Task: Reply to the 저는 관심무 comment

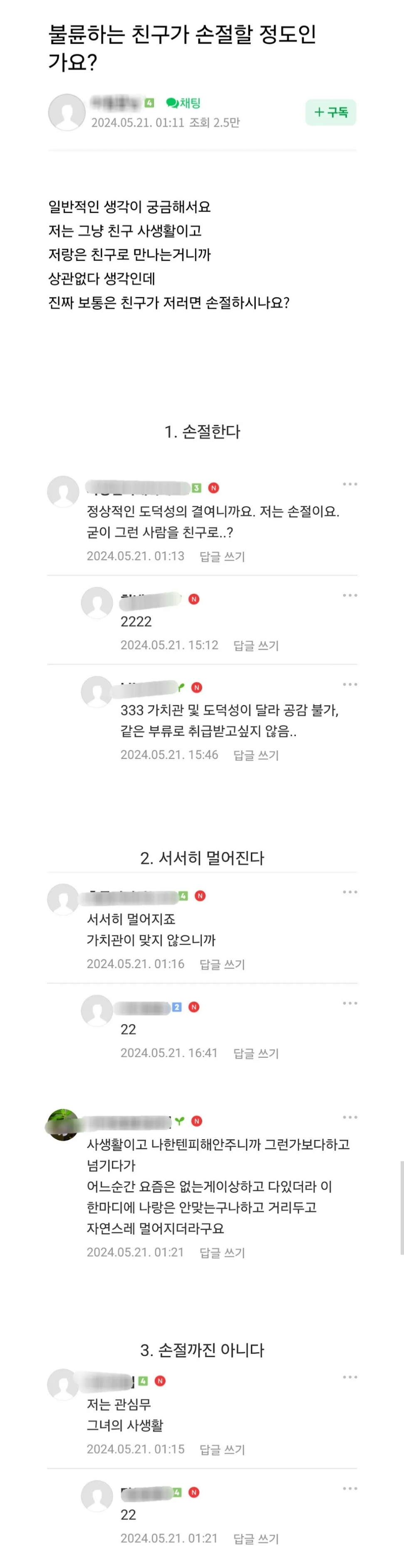Action: (222, 1449)
